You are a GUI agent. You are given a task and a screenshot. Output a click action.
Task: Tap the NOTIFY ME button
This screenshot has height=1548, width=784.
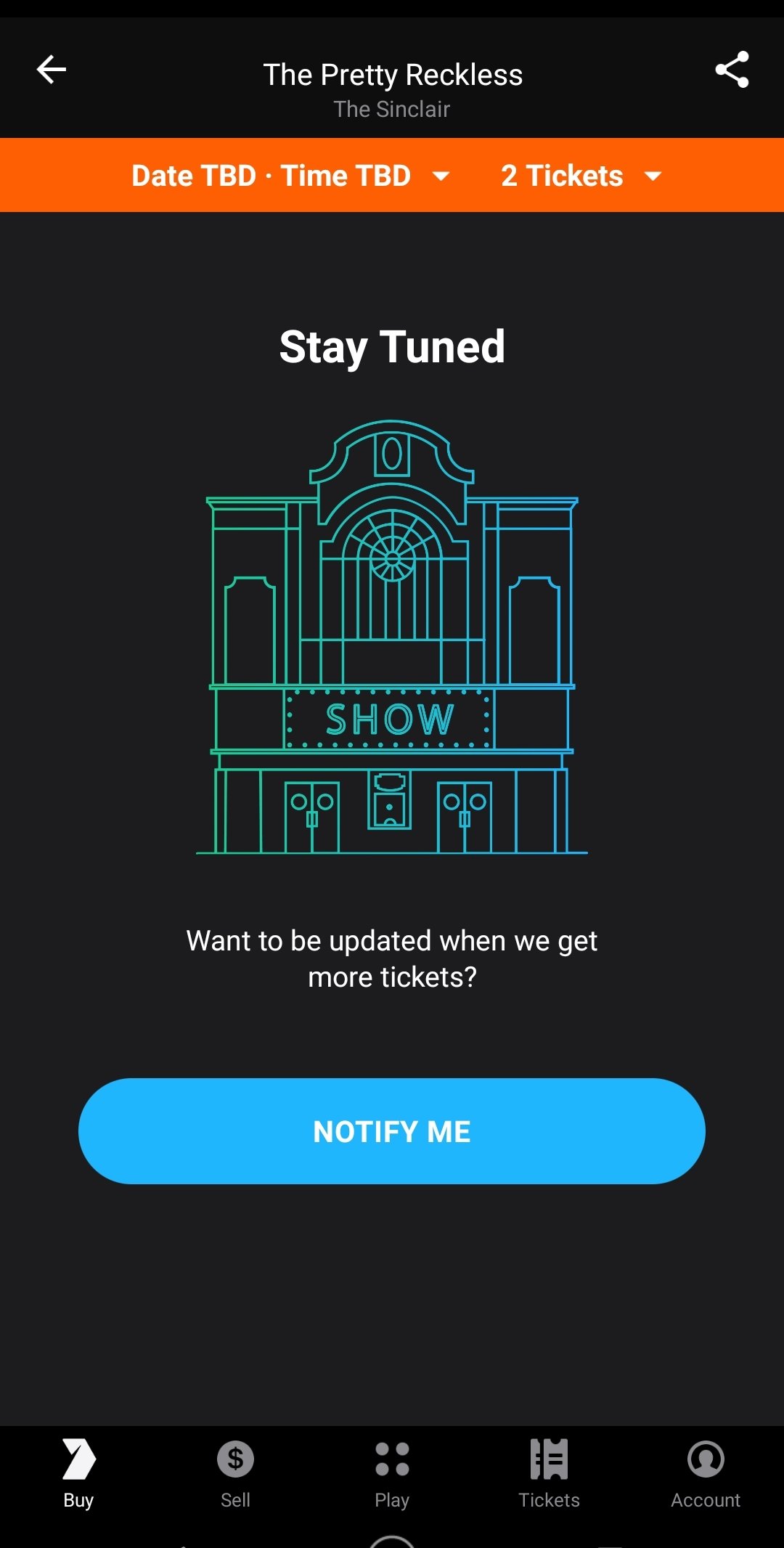(392, 1131)
